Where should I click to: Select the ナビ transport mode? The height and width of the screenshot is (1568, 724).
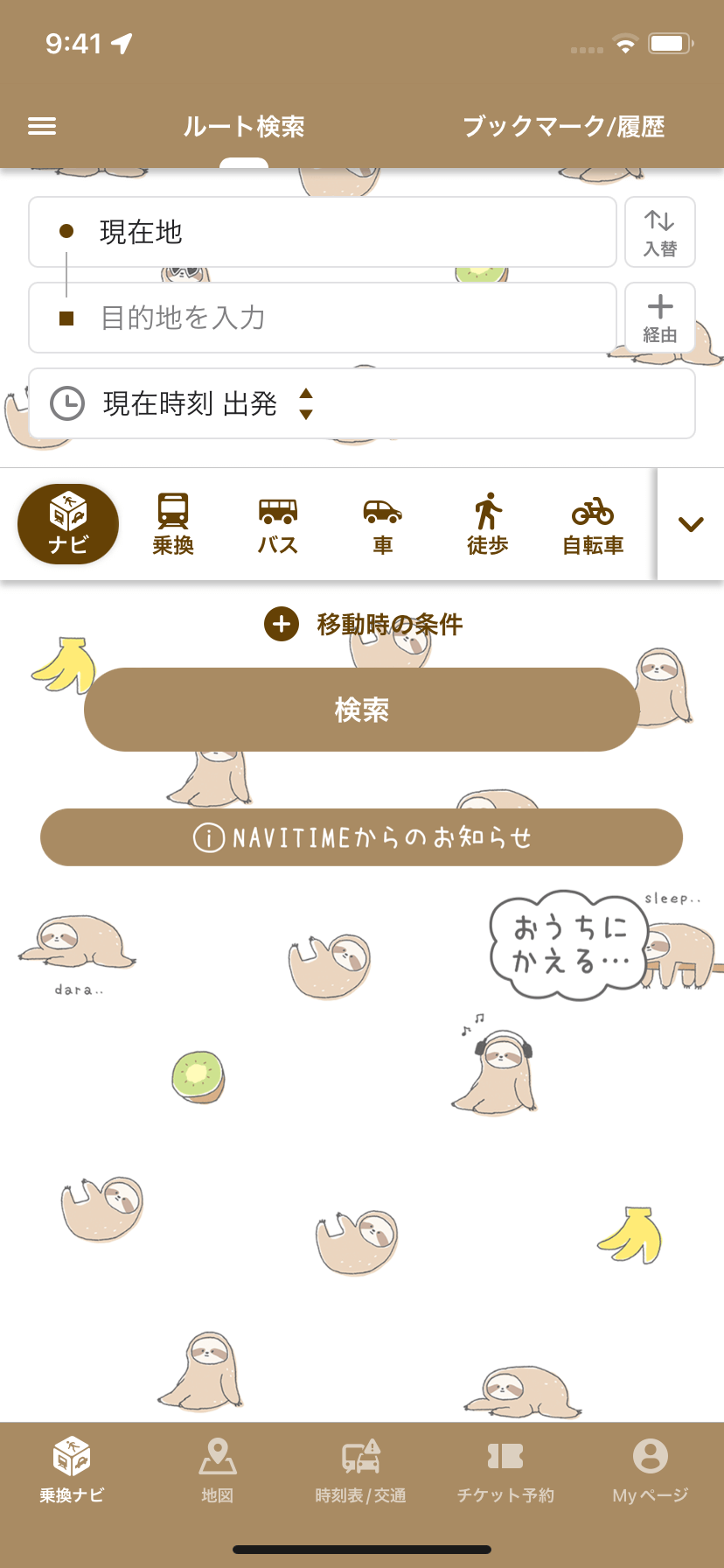click(68, 524)
